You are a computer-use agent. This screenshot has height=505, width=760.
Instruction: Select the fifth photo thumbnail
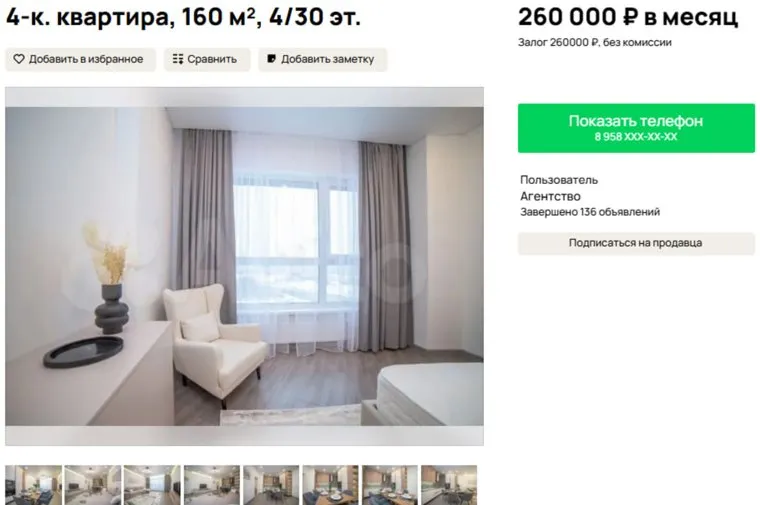271,485
